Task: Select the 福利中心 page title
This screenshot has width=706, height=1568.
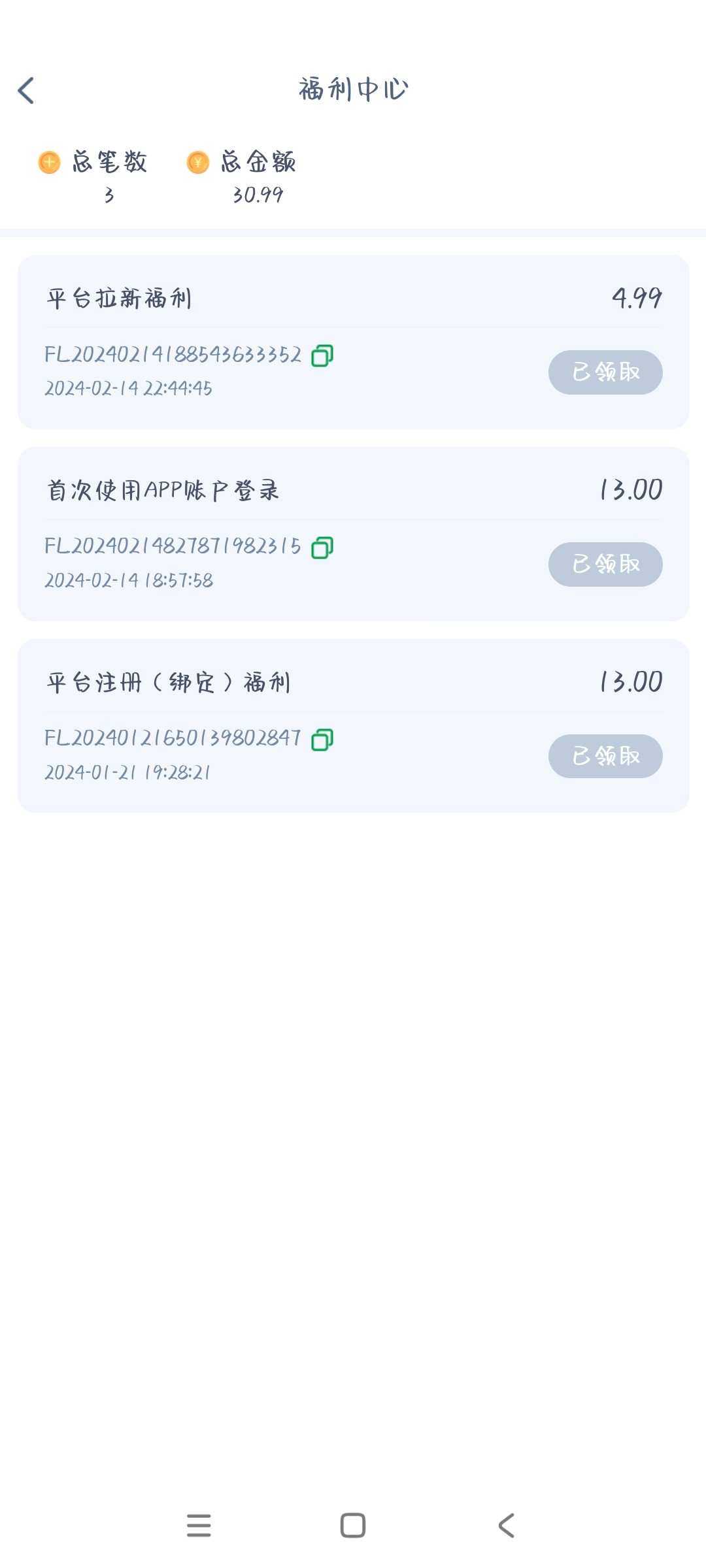Action: pyautogui.click(x=353, y=87)
